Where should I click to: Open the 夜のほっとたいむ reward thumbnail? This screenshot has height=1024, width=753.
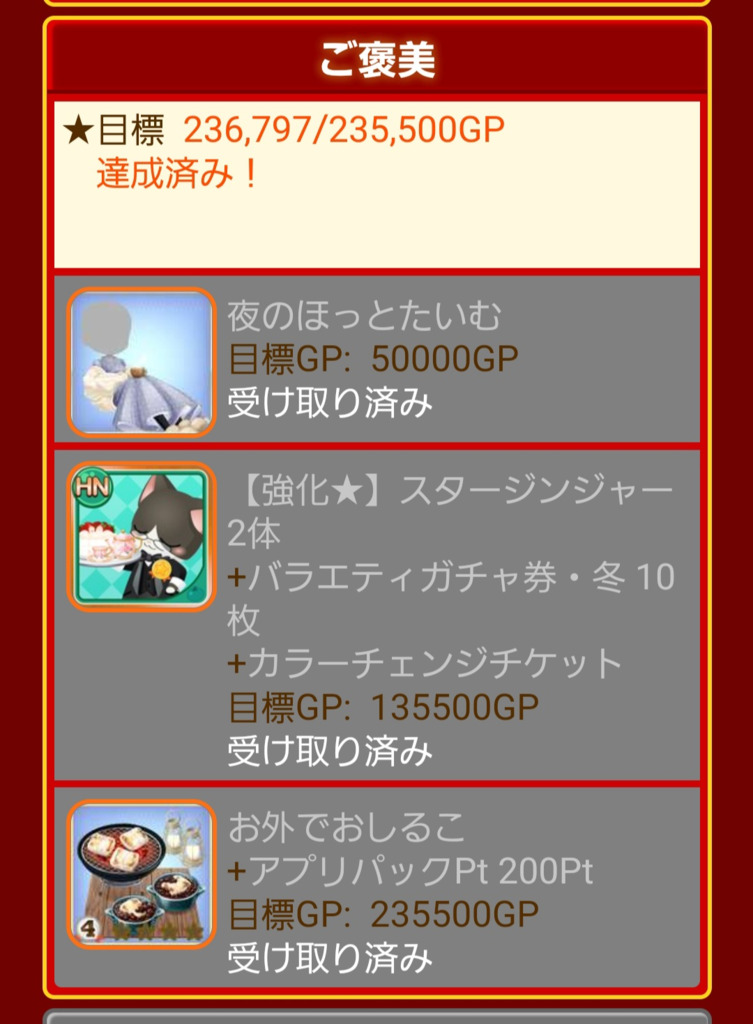click(141, 363)
